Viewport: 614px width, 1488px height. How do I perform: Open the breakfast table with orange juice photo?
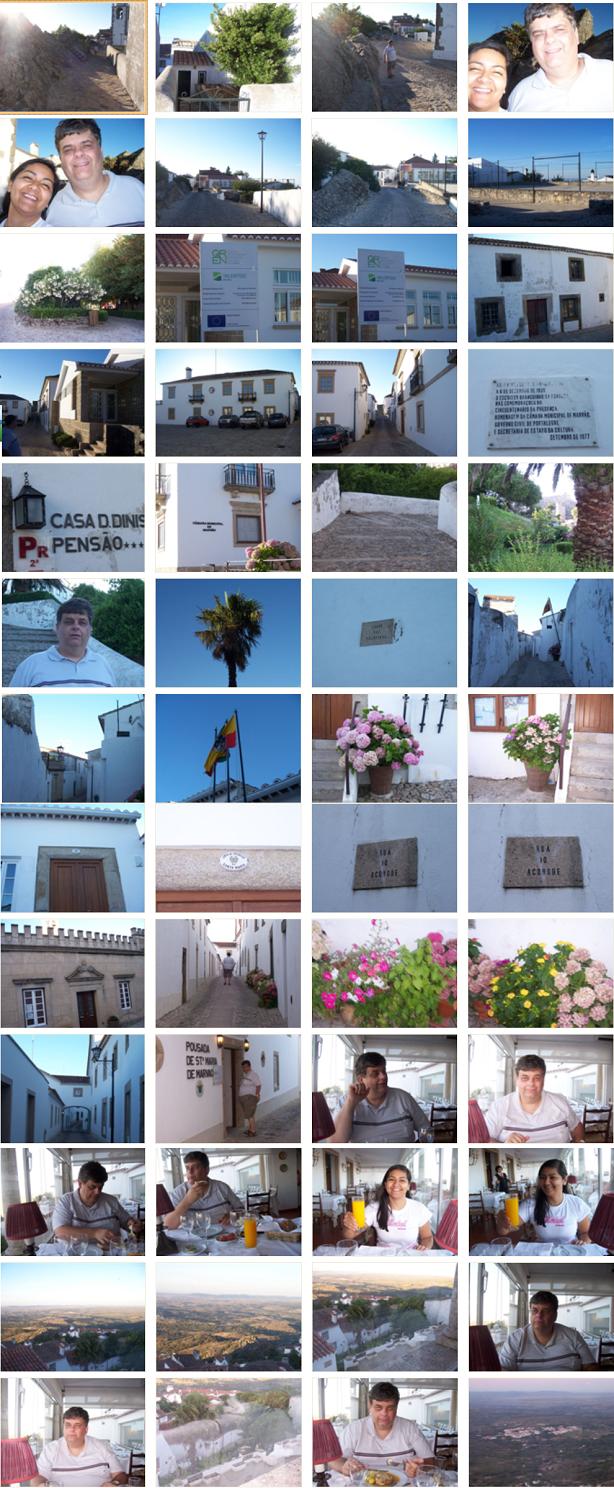pyautogui.click(x=228, y=1202)
